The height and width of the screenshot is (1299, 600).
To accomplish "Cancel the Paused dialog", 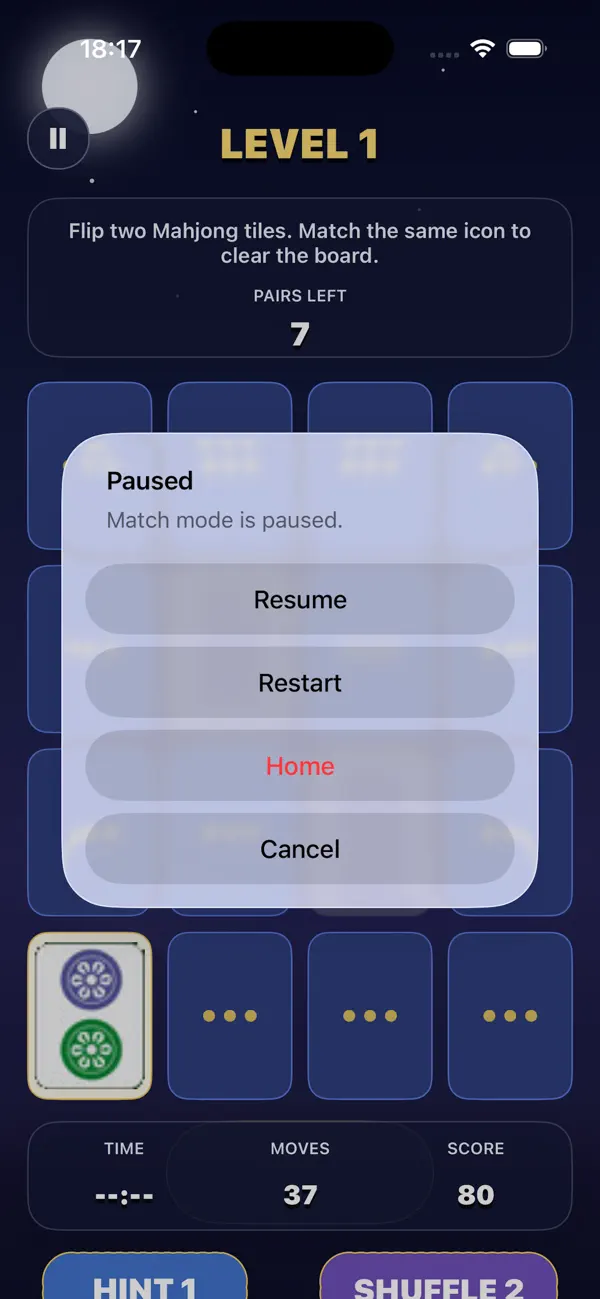I will 300,848.
